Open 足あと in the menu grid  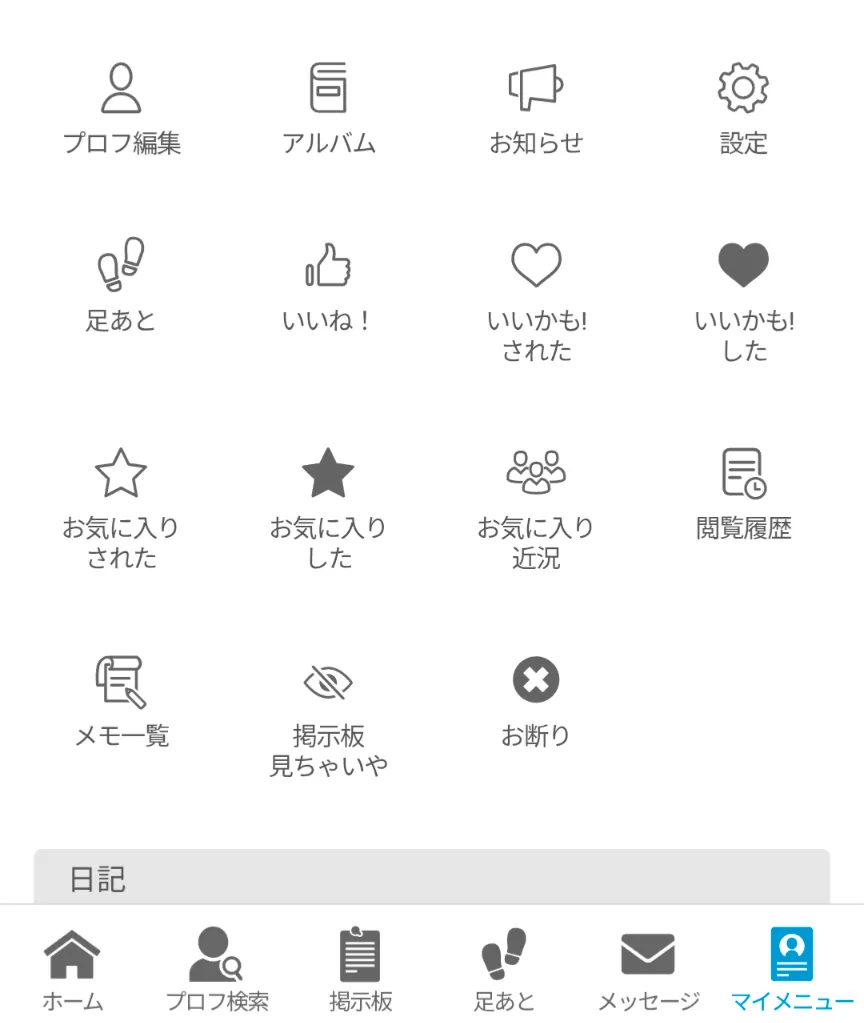click(x=121, y=286)
